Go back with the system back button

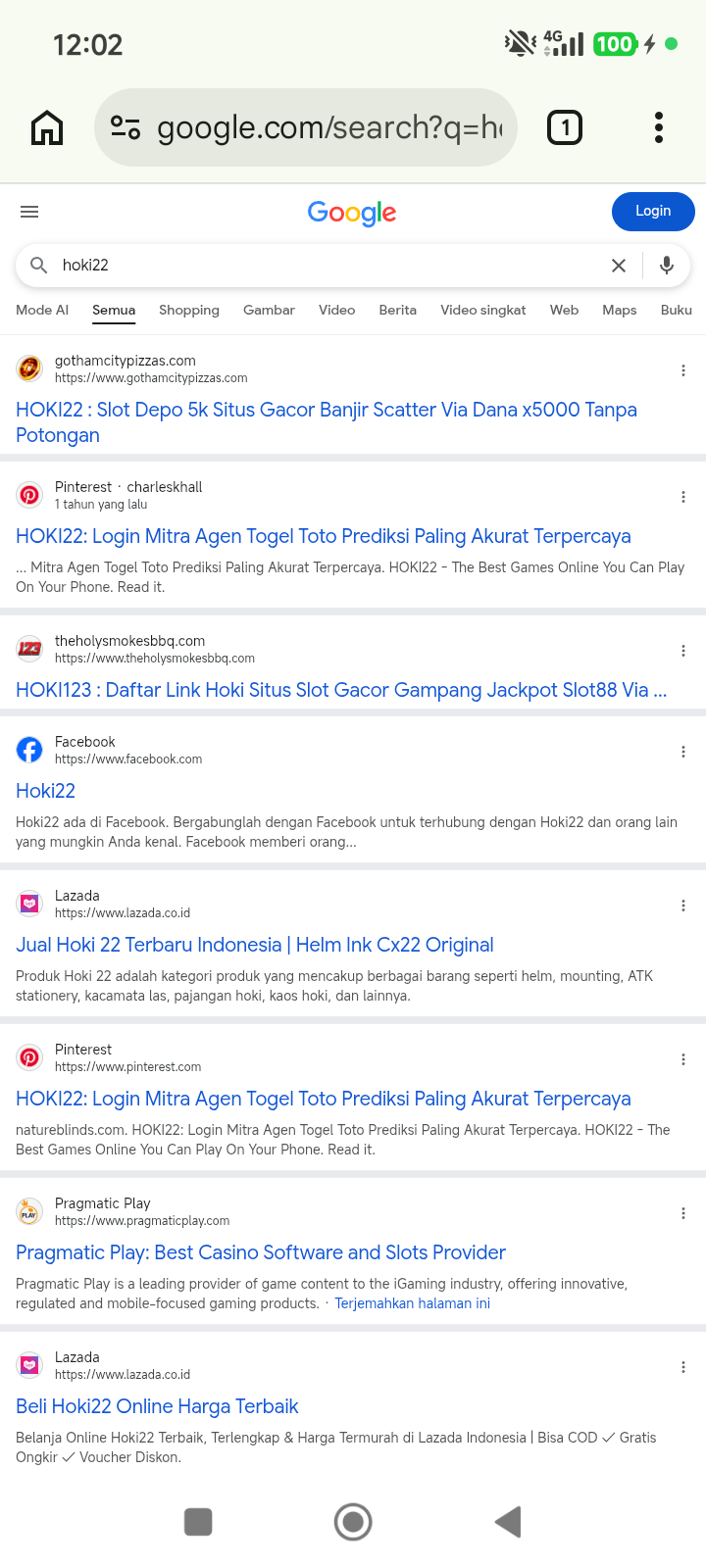[508, 1522]
